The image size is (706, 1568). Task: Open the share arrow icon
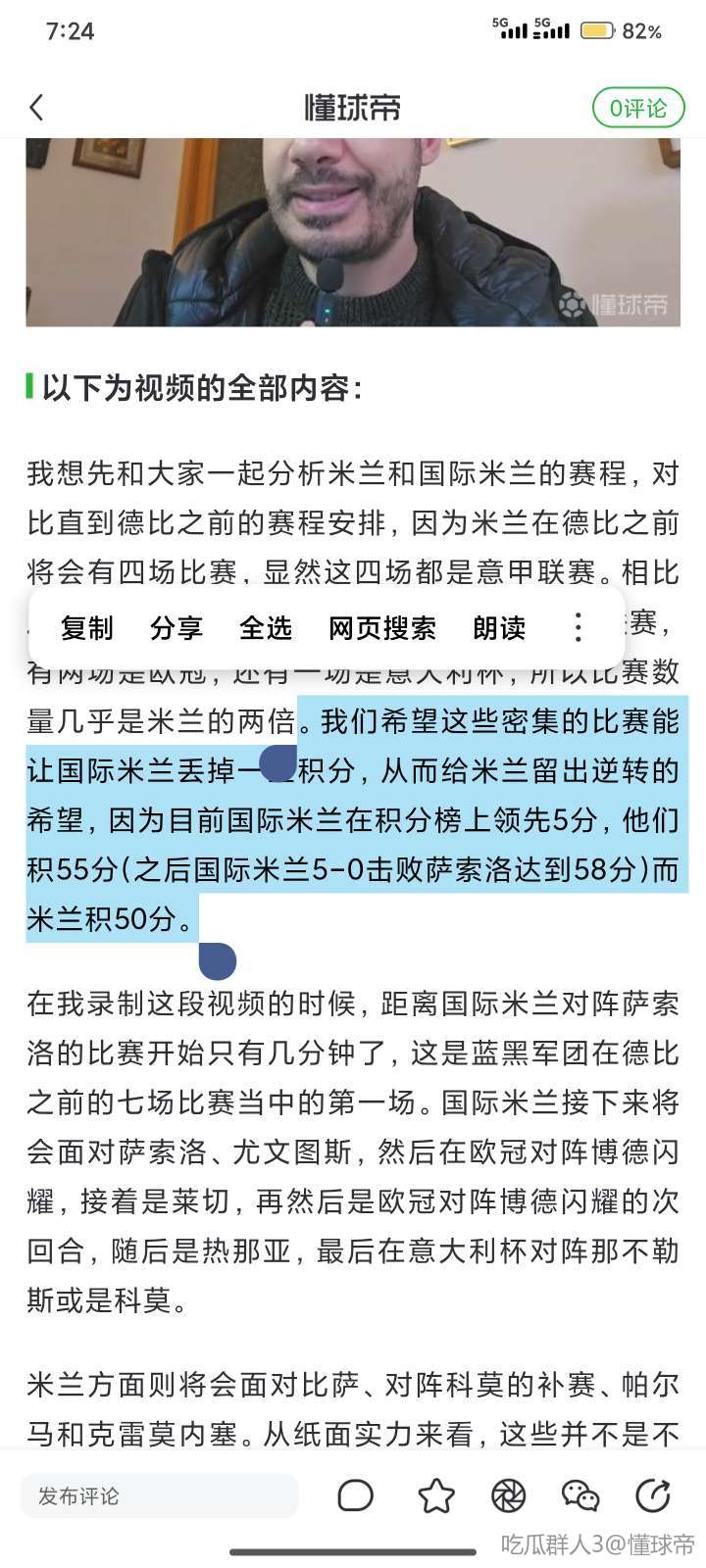(653, 1495)
